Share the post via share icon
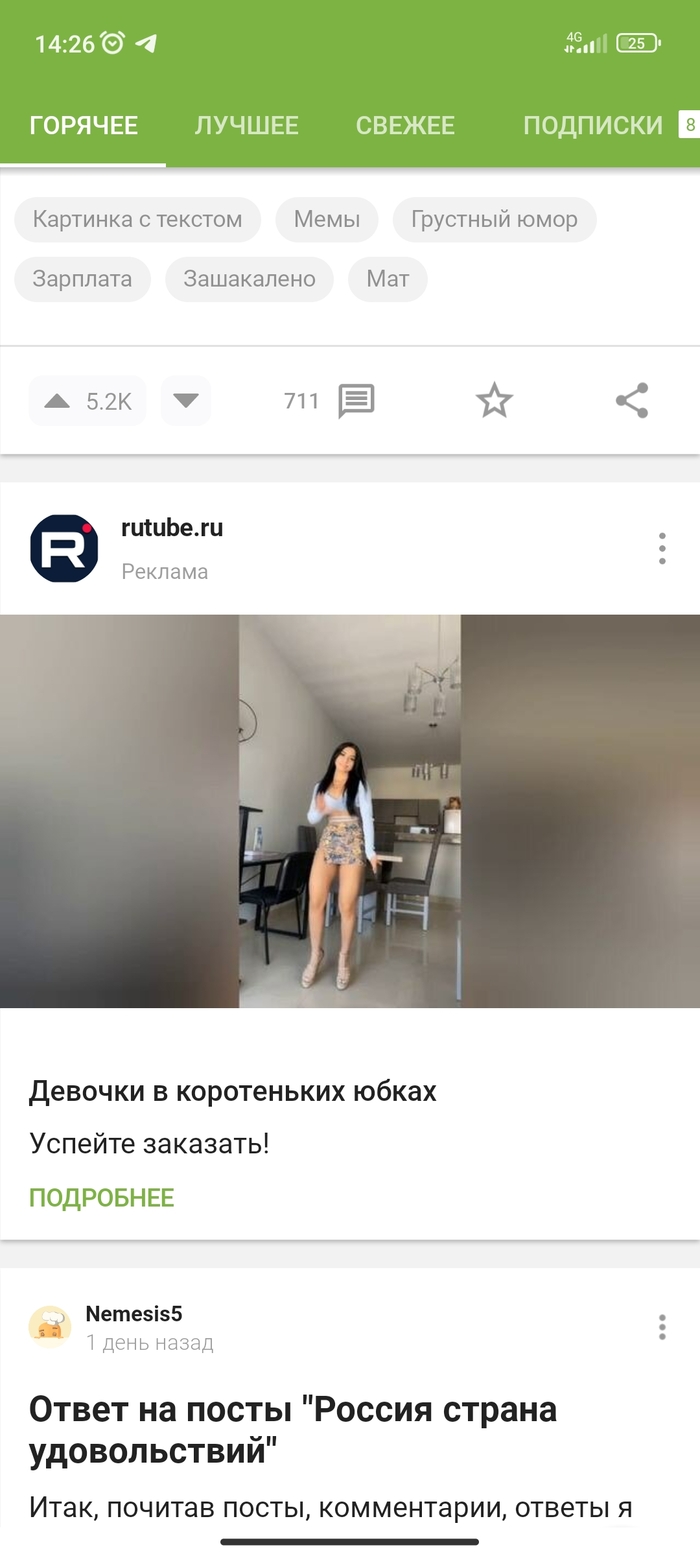Screen dimensions: 700x1556 tap(631, 401)
